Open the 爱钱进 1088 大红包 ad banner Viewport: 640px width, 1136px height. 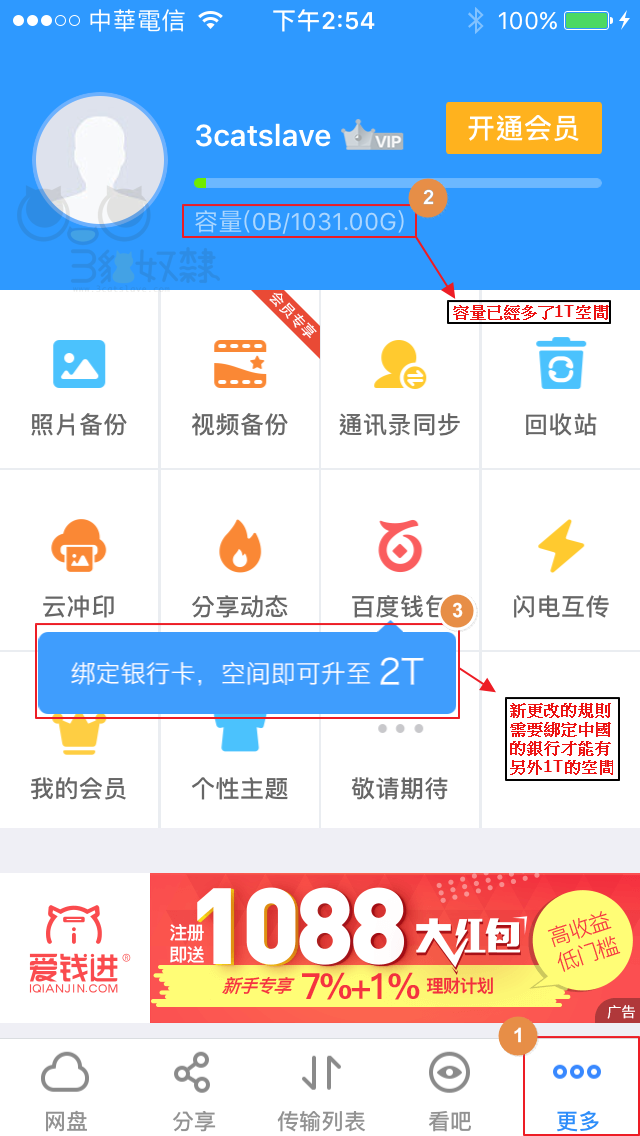click(320, 948)
